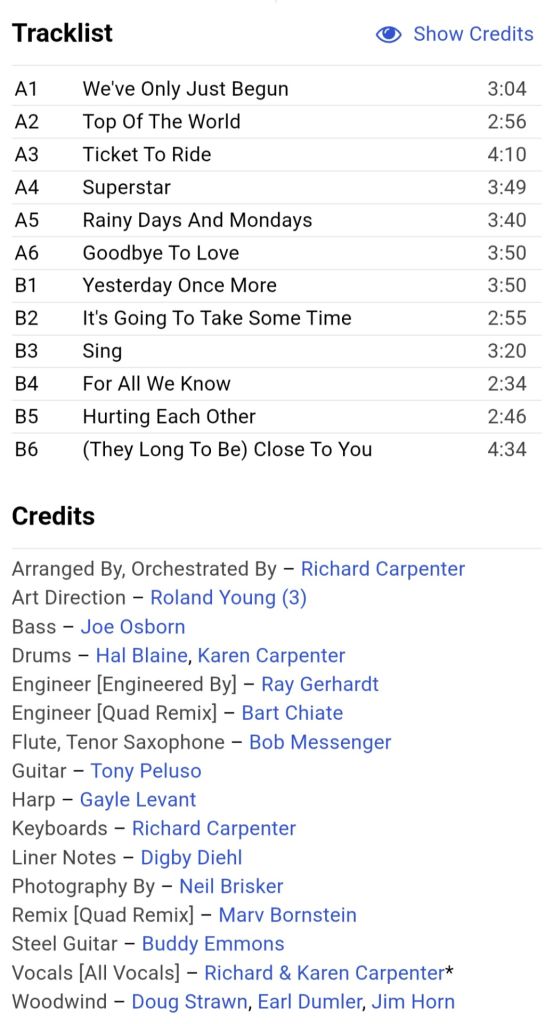Select the Tony Peluso link
This screenshot has height=1024, width=553.
[x=146, y=771]
